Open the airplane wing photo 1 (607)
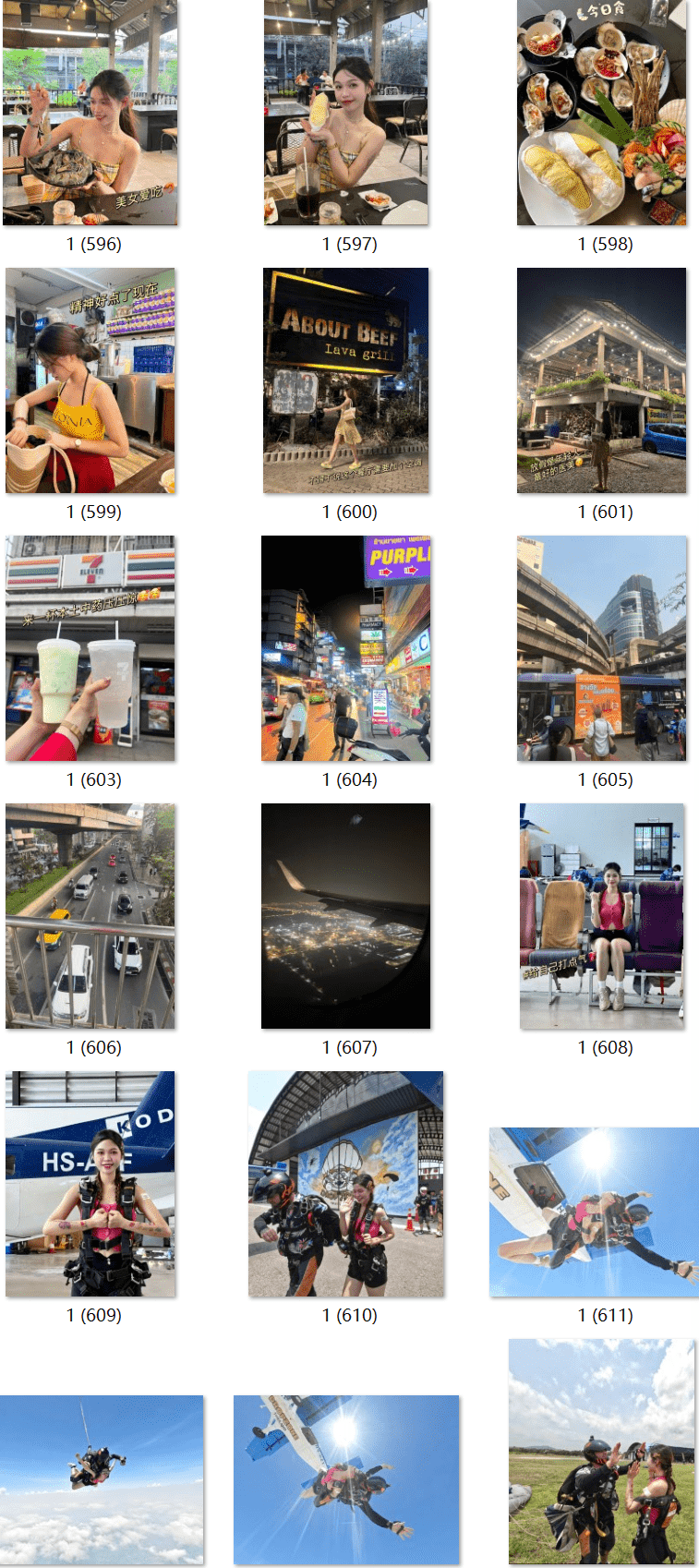This screenshot has height=1568, width=699. point(345,916)
